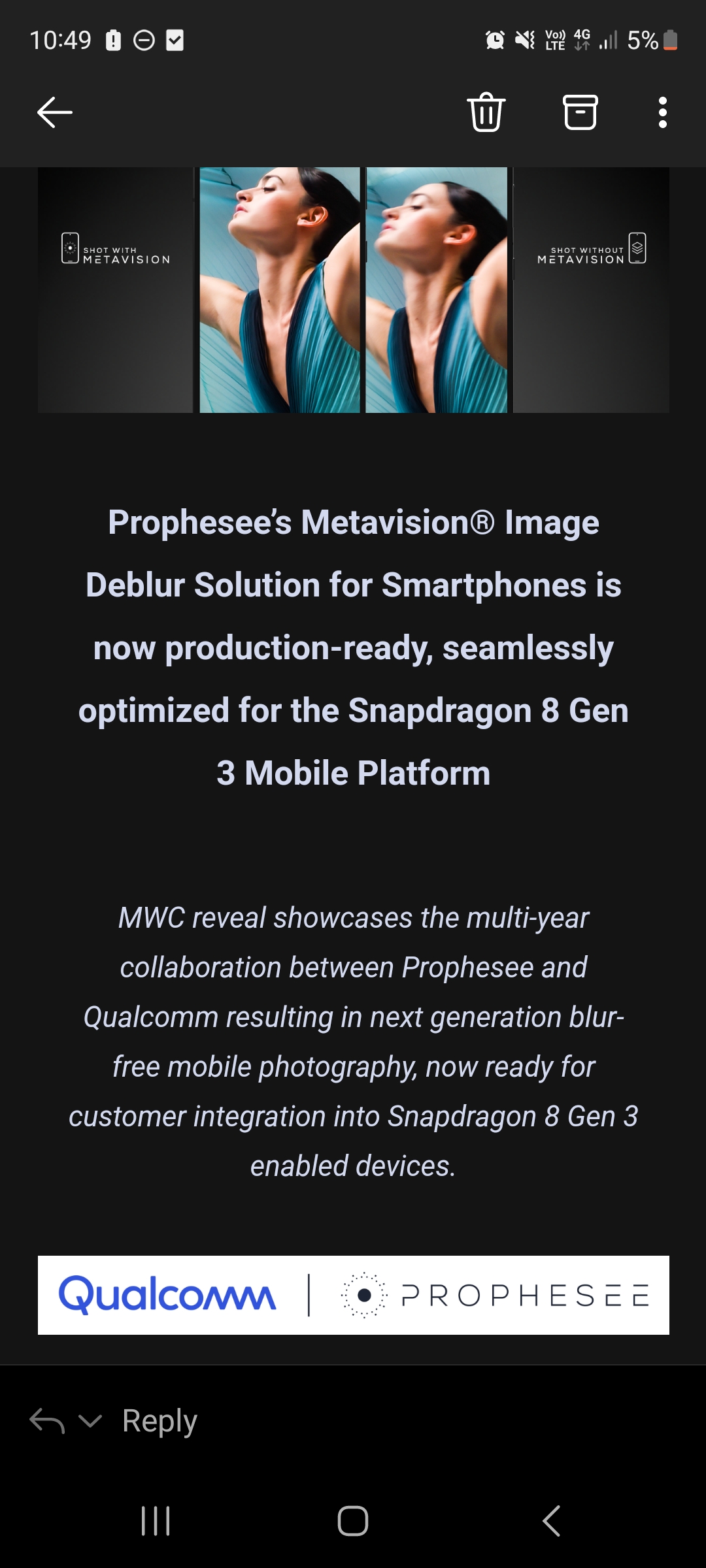Archive this email

pos(580,112)
